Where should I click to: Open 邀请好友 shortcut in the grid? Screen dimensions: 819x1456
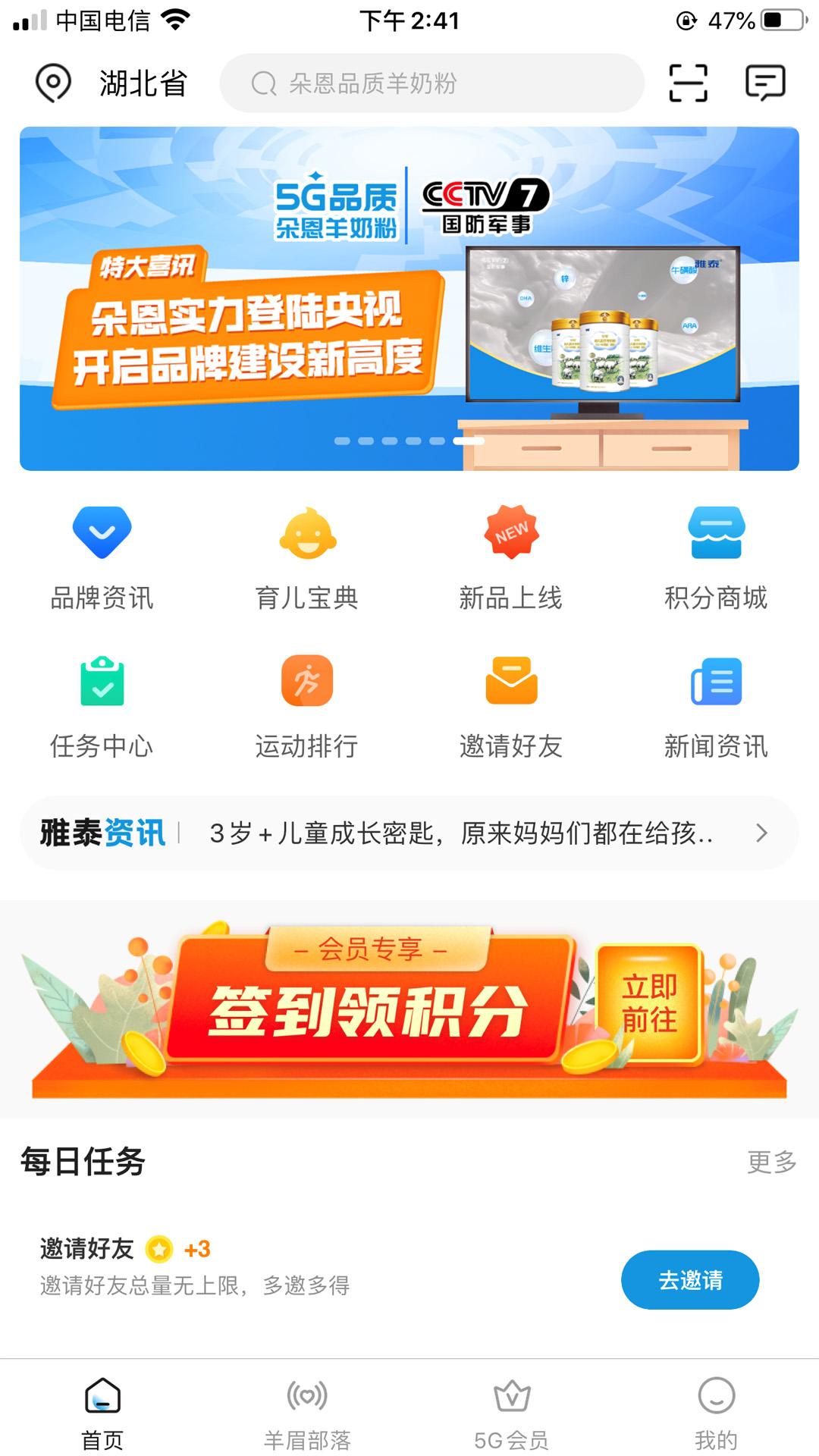(511, 707)
